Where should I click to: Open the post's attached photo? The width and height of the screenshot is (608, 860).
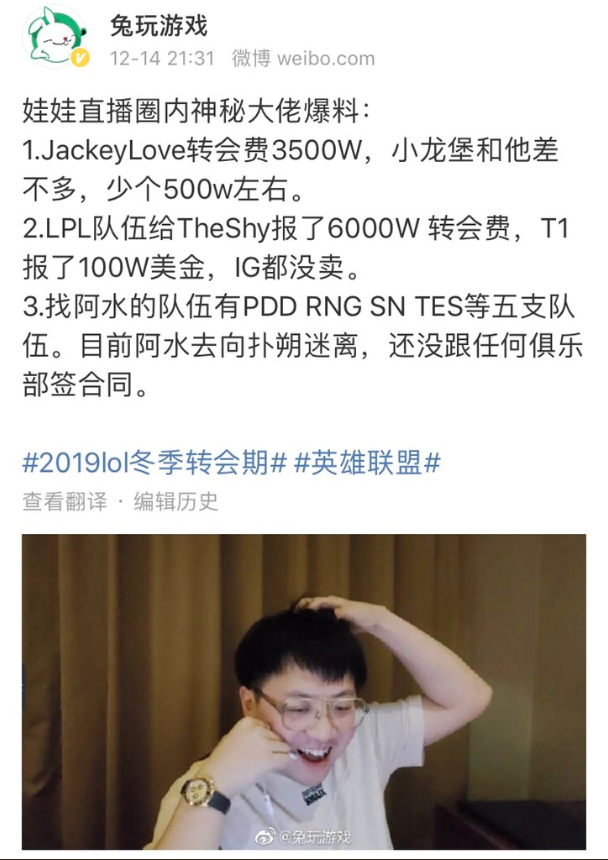[x=303, y=690]
